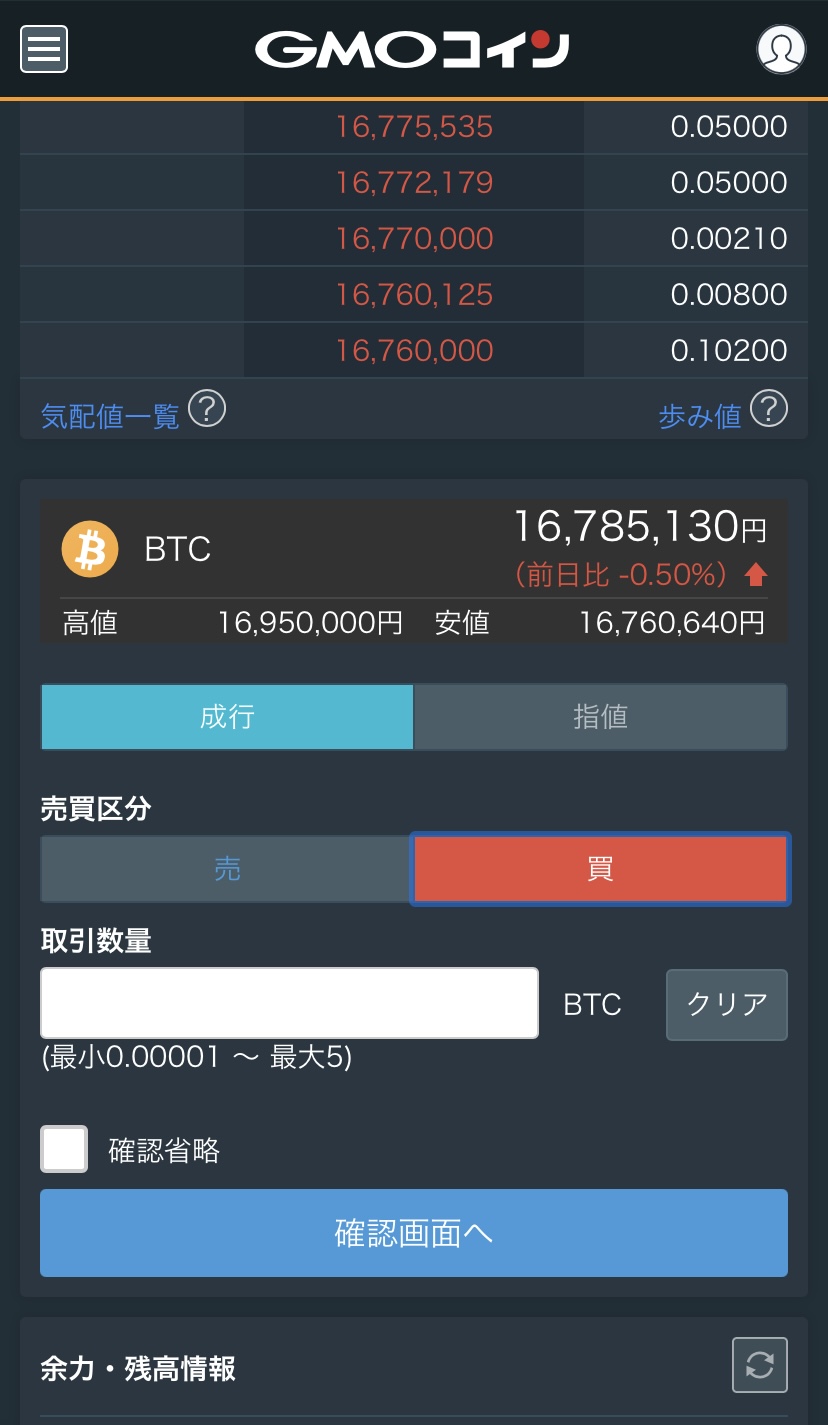Show help for 気配値一覧
This screenshot has height=1425, width=828.
[x=207, y=408]
